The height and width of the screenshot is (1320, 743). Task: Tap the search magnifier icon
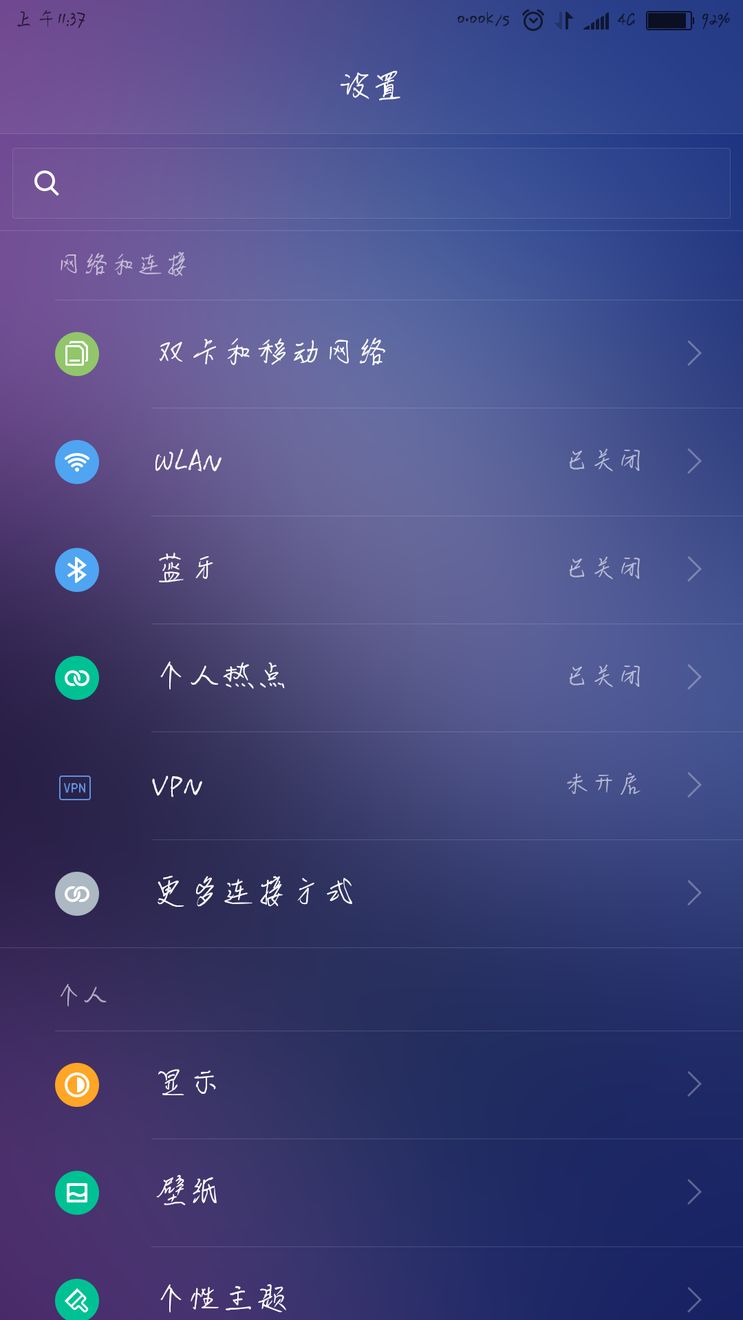pyautogui.click(x=46, y=183)
